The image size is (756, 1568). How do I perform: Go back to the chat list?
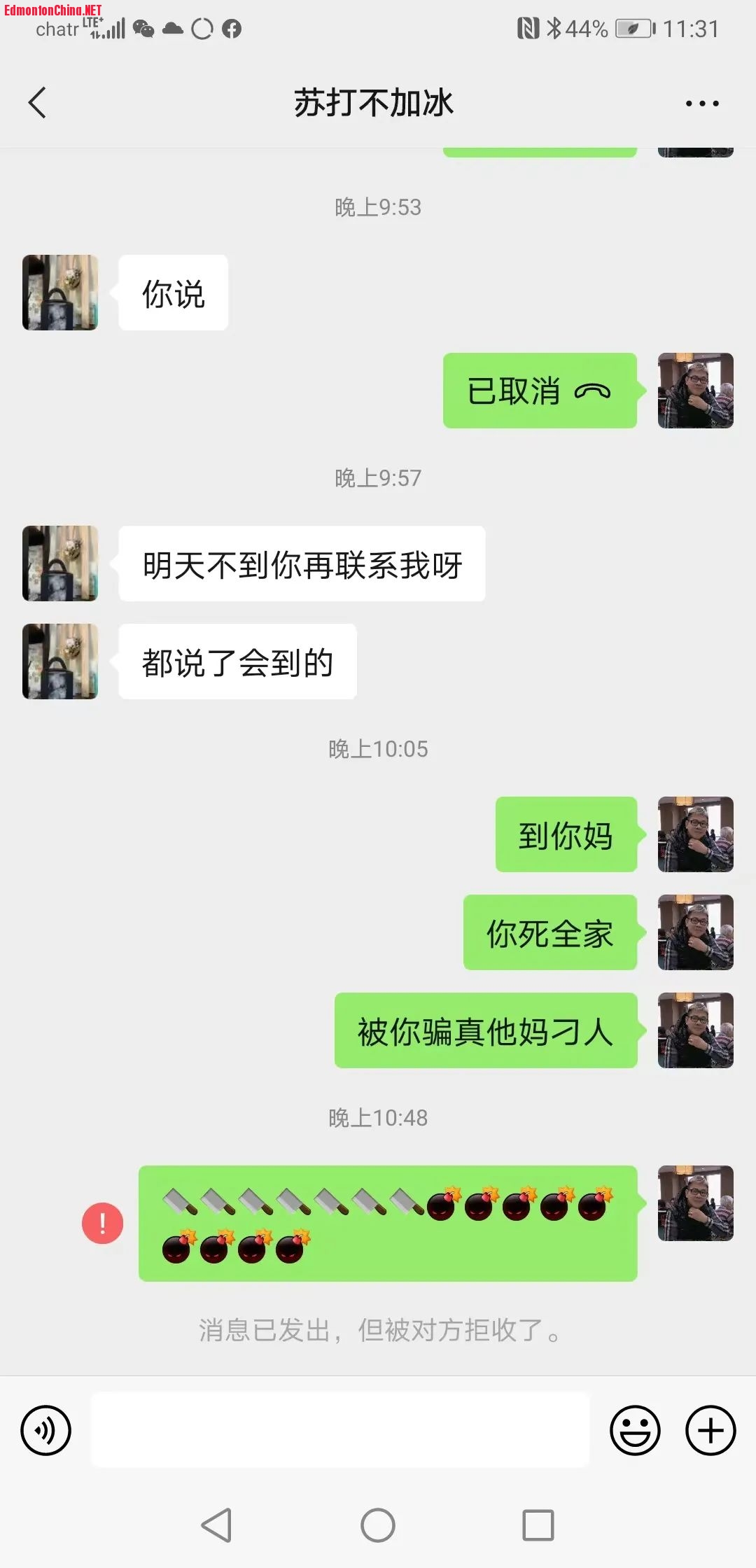pyautogui.click(x=38, y=103)
